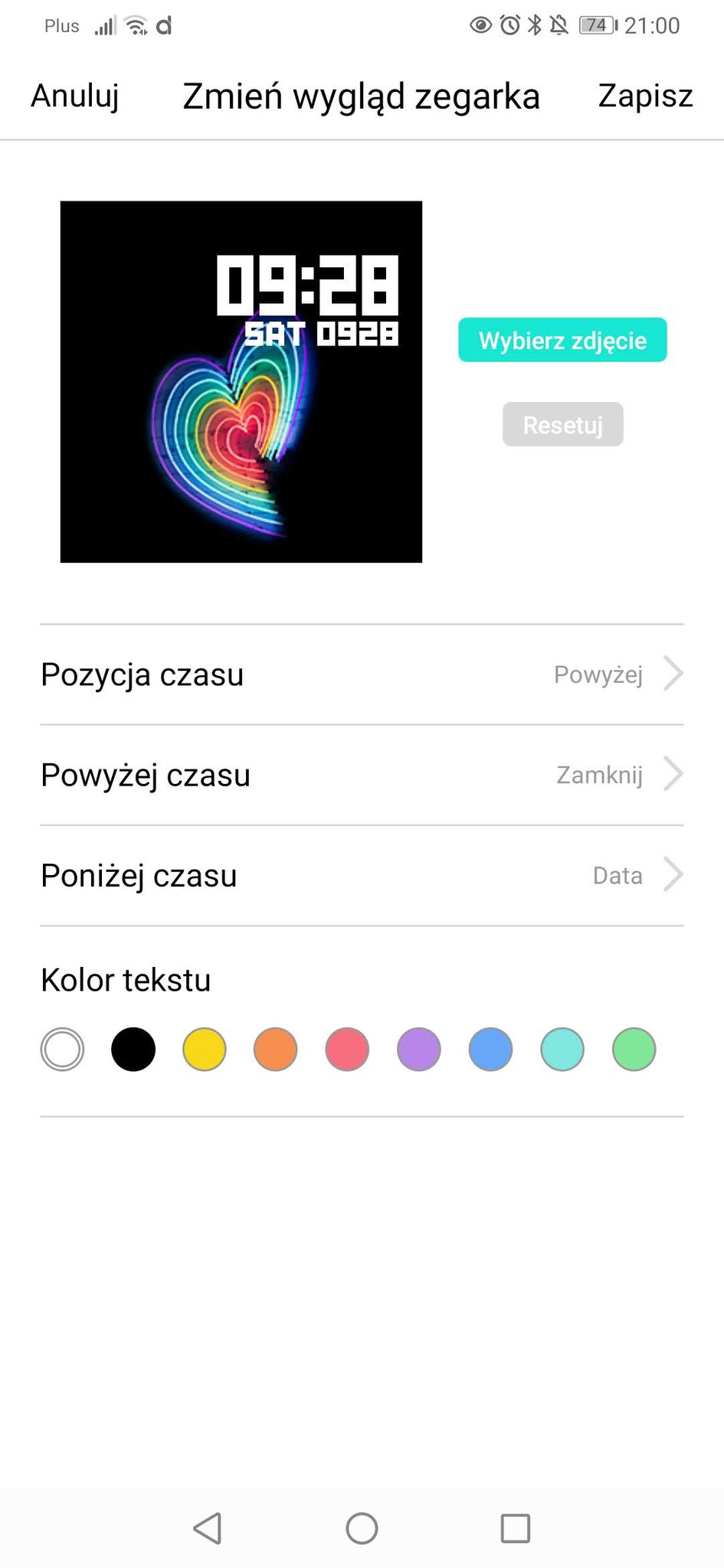Tap Anuluj to cancel changes
This screenshot has width=724, height=1568.
coord(75,96)
